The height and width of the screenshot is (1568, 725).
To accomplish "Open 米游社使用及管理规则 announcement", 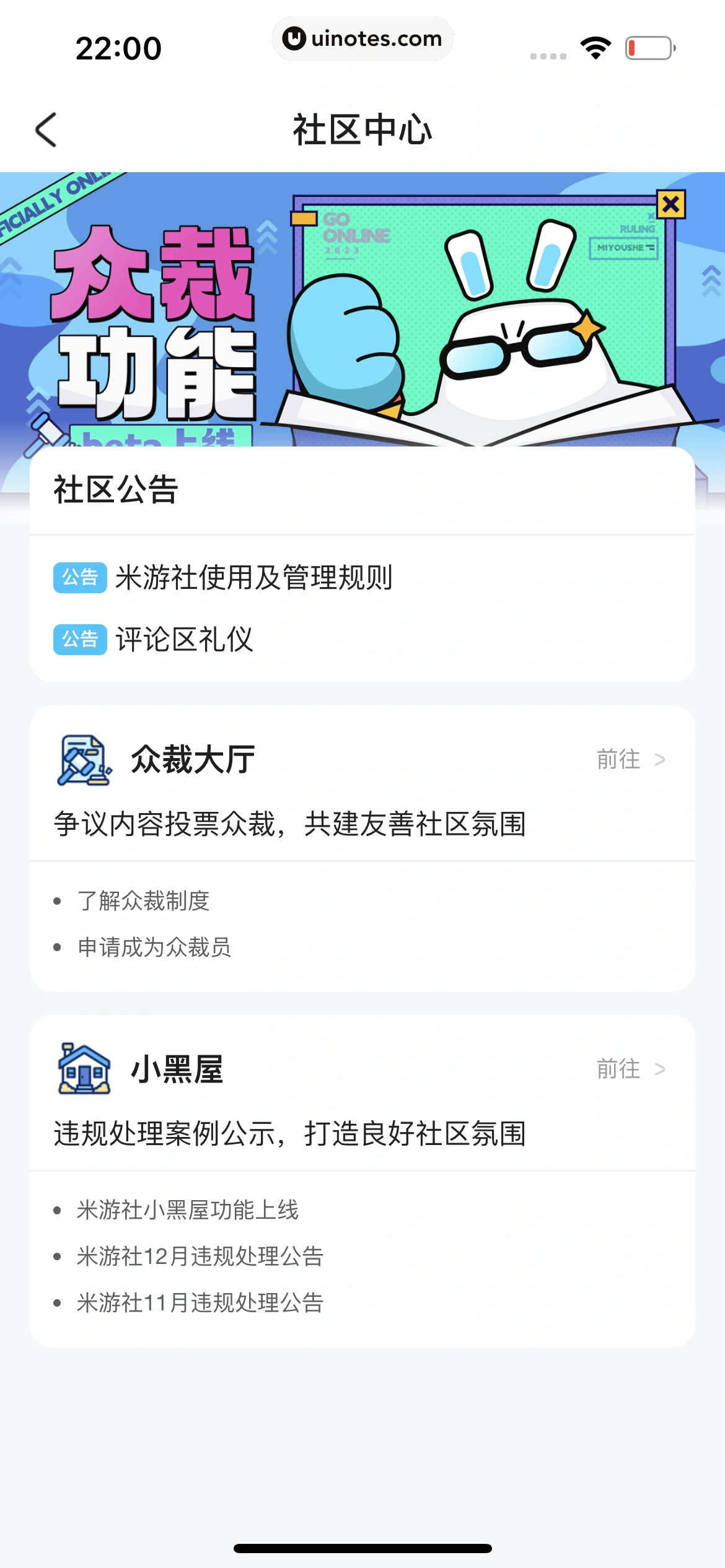I will pos(253,578).
